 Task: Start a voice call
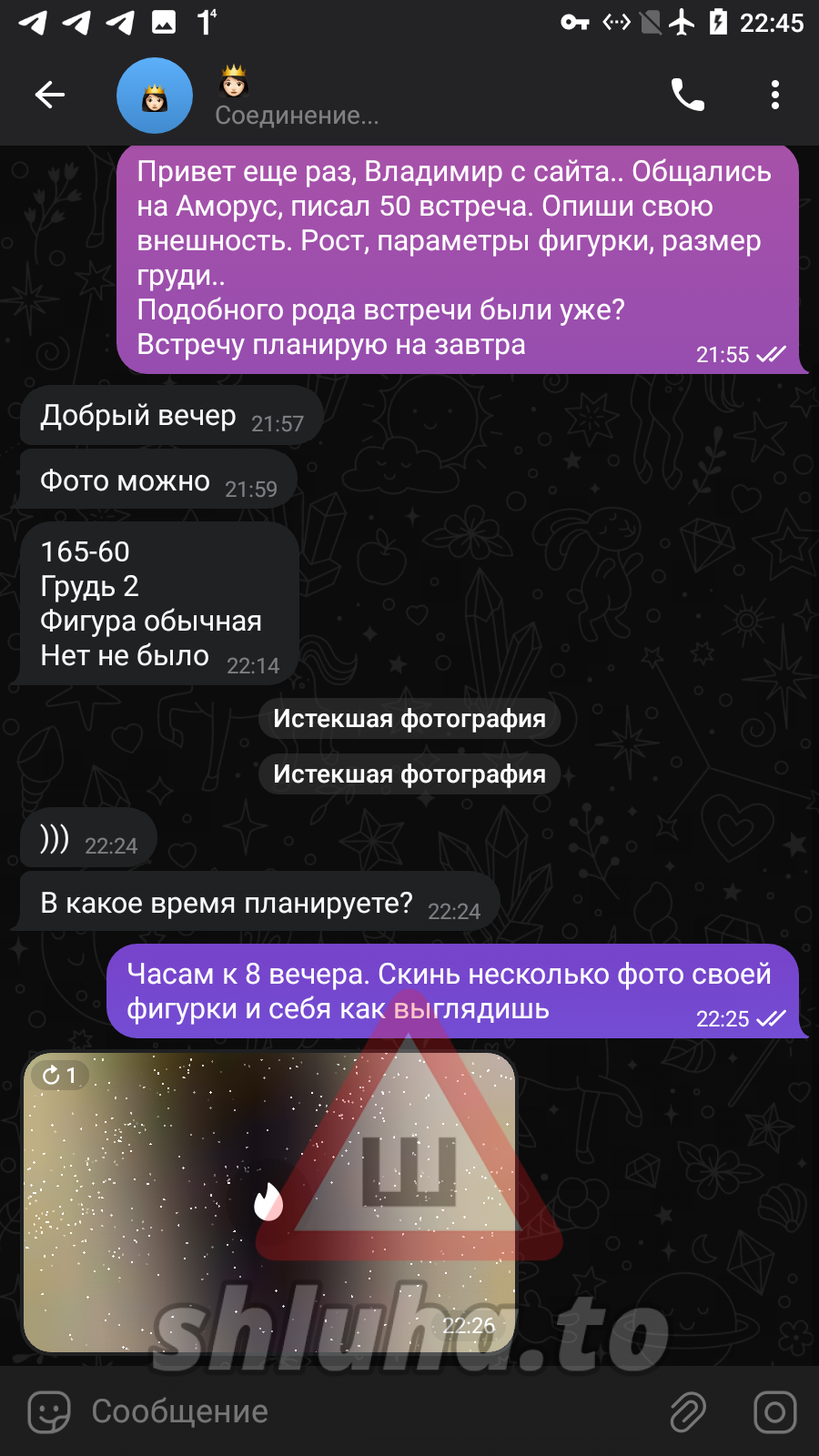(x=688, y=95)
